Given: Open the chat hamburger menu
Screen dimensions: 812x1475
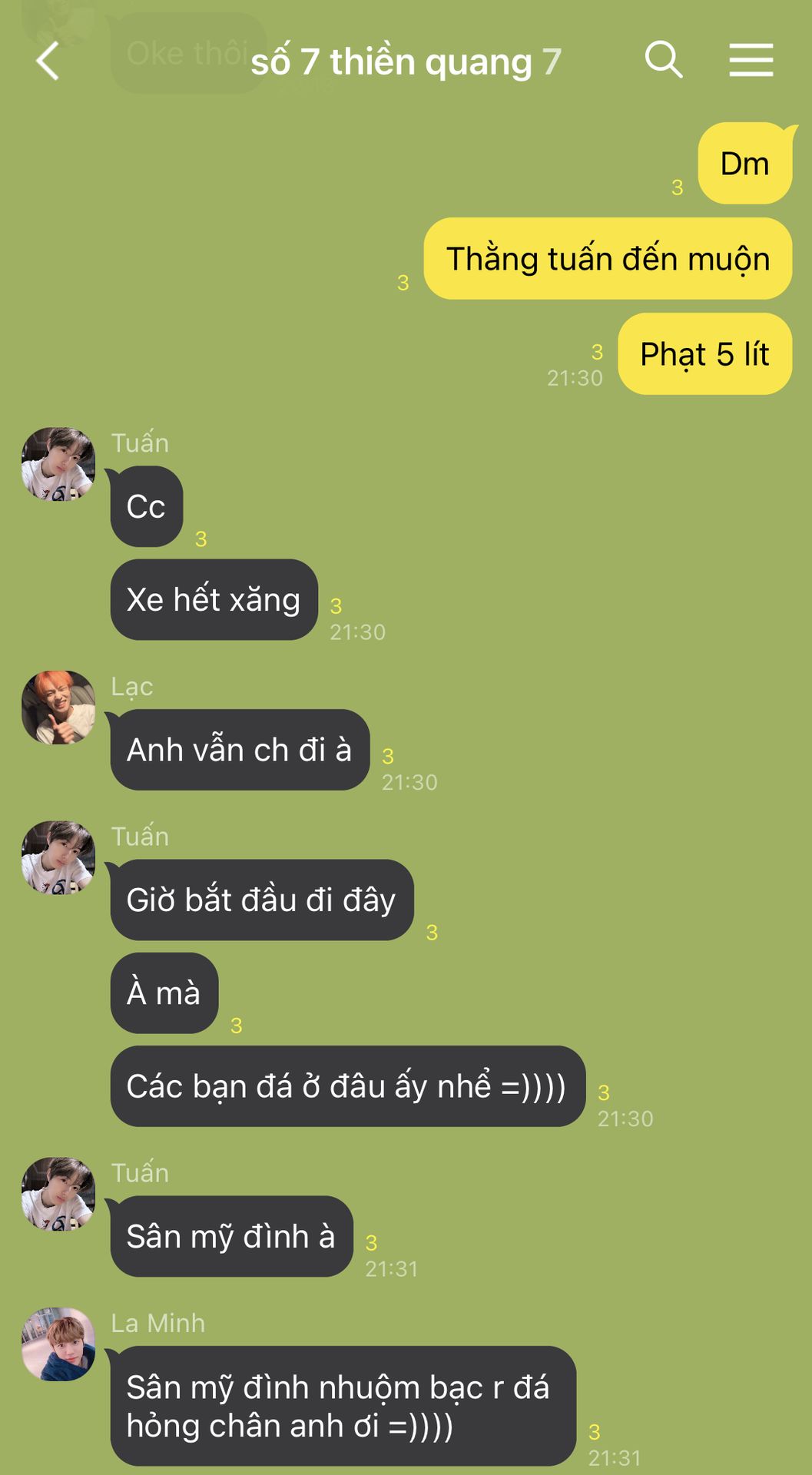Looking at the screenshot, I should tap(751, 60).
